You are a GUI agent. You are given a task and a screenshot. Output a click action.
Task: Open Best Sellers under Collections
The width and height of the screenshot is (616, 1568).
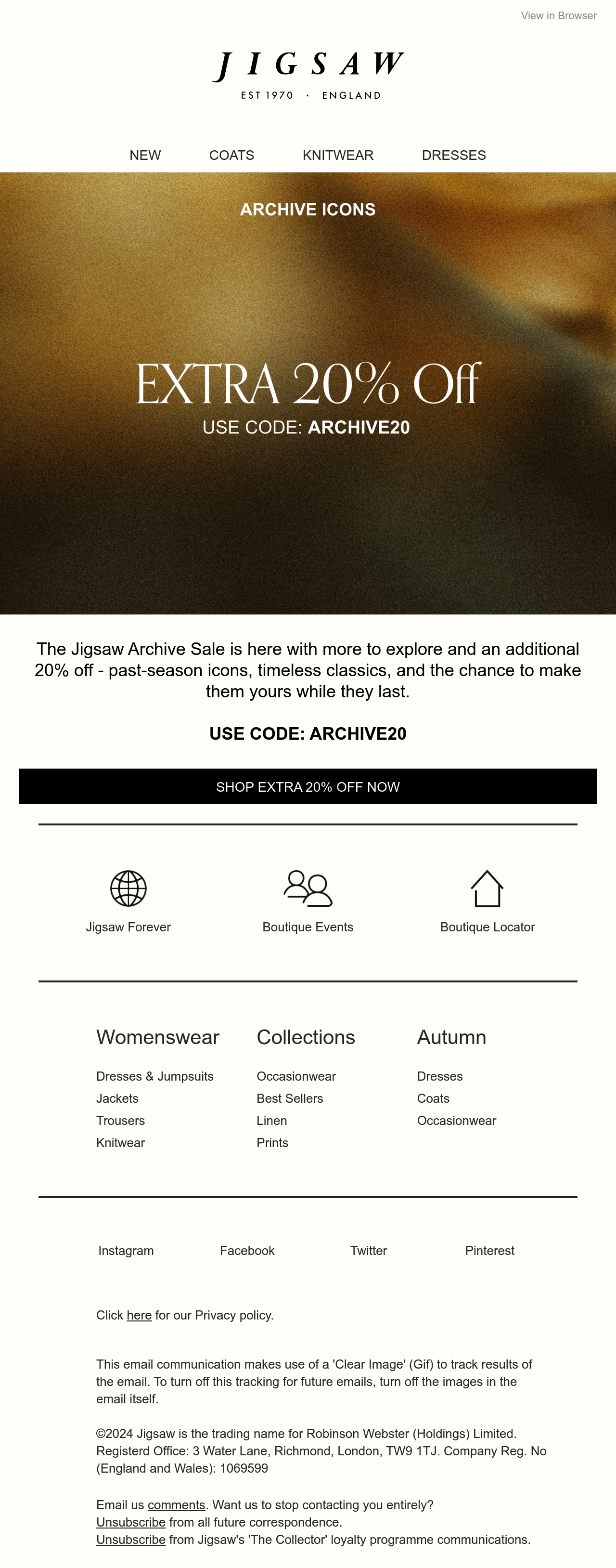pyautogui.click(x=290, y=1098)
